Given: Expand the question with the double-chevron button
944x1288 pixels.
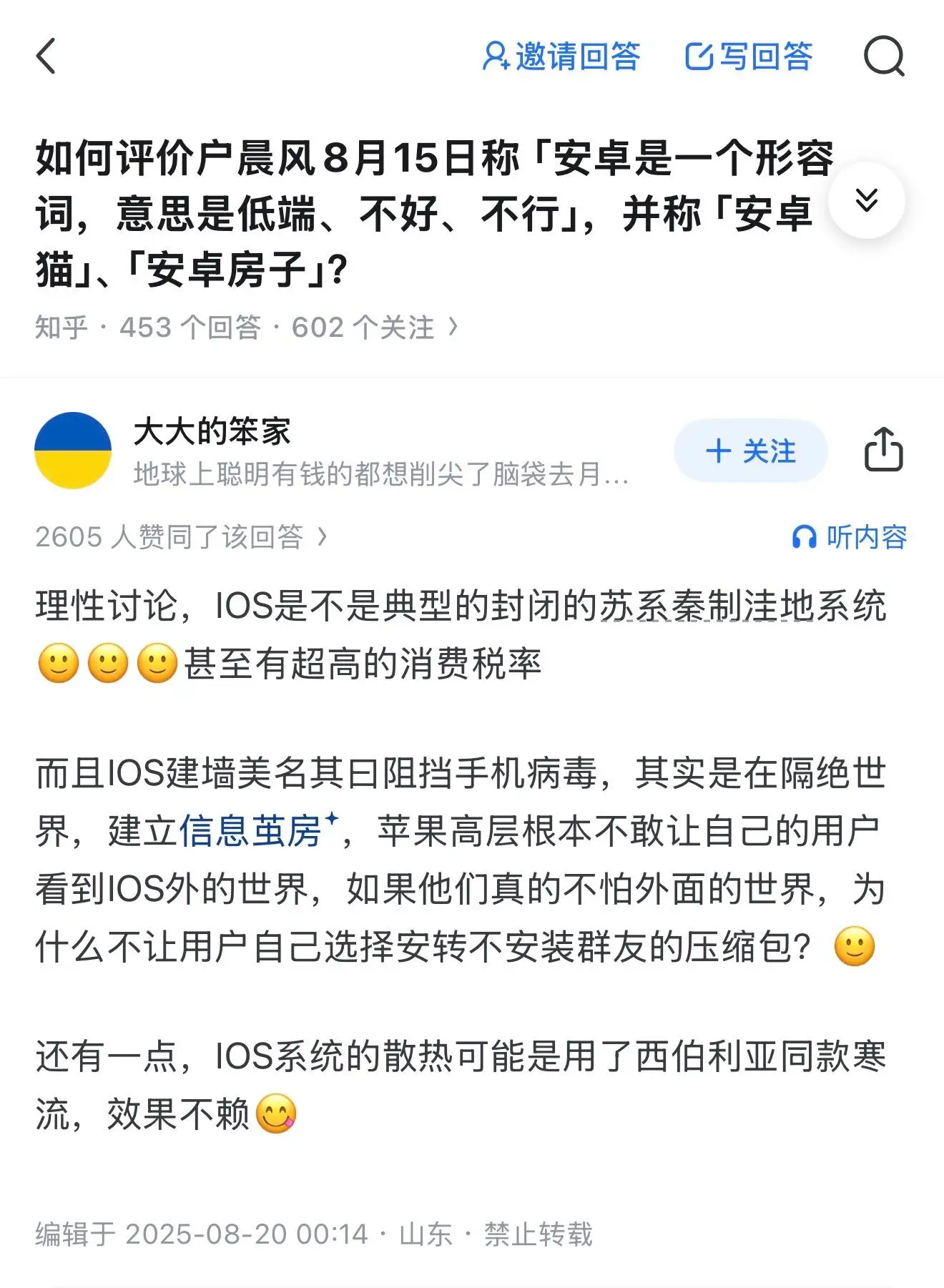Looking at the screenshot, I should point(867,200).
